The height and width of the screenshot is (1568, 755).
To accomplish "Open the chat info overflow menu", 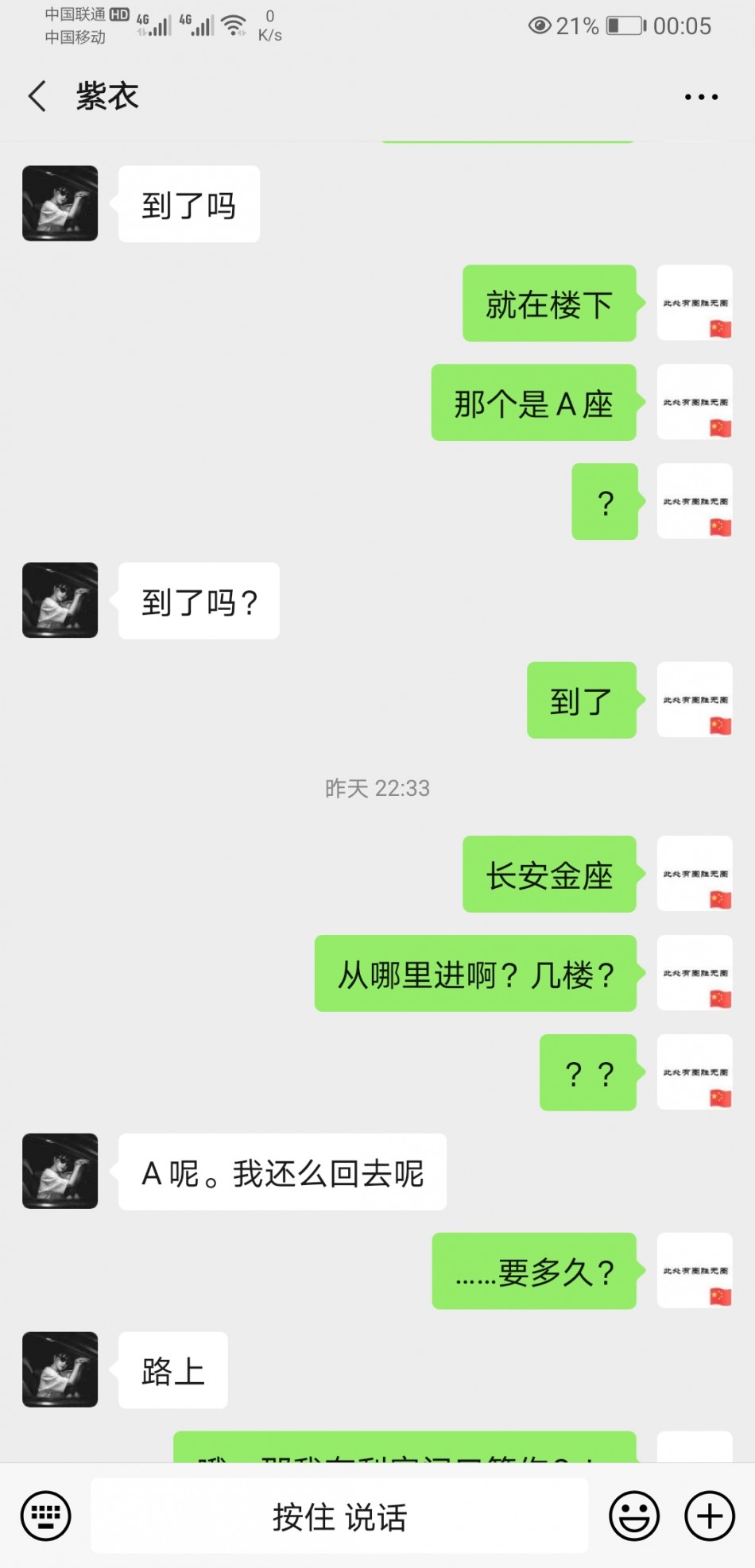I will coord(701,97).
